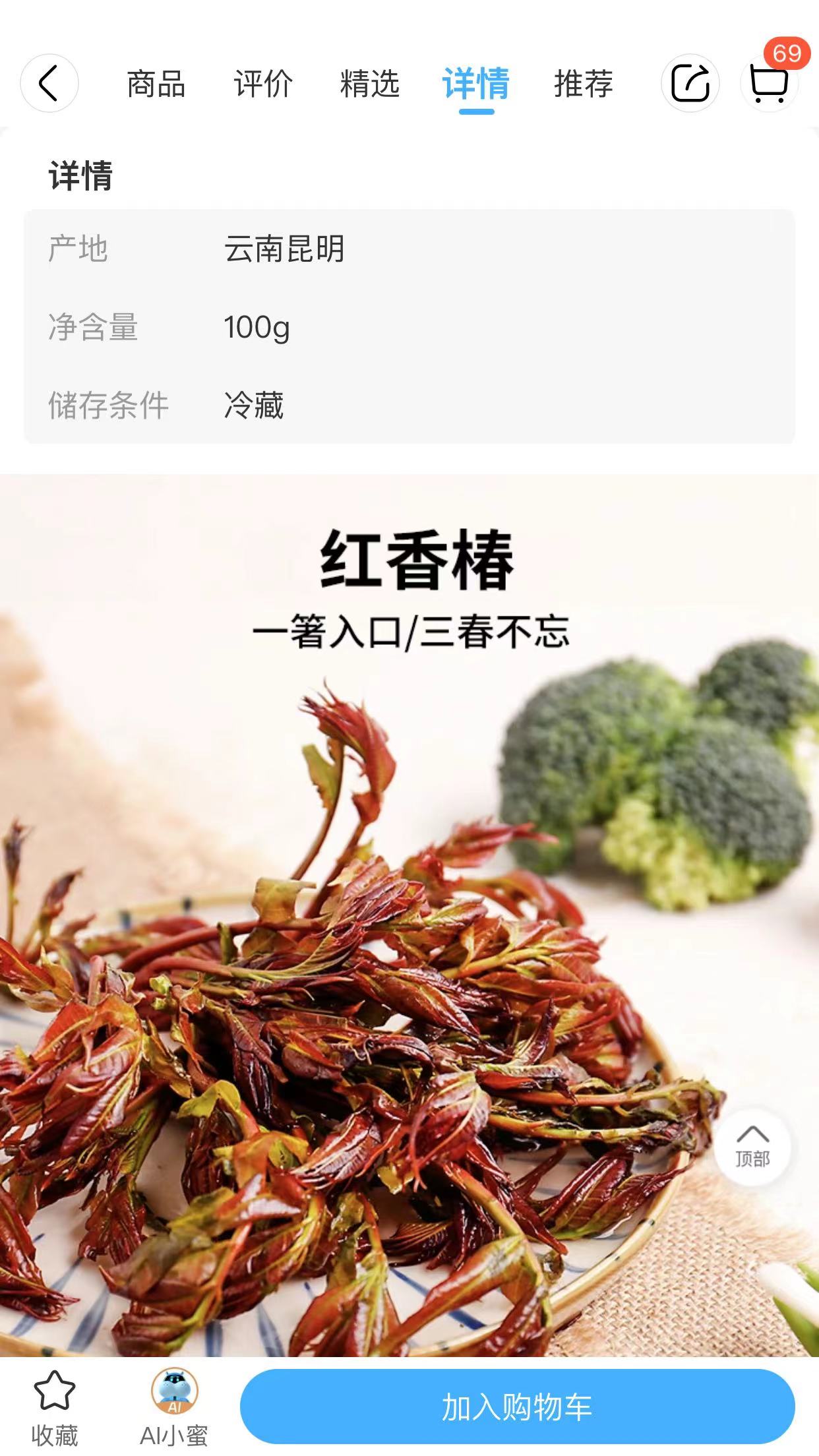The width and height of the screenshot is (819, 1456).
Task: Tap 加入购物车 to add to cart
Action: point(517,1407)
